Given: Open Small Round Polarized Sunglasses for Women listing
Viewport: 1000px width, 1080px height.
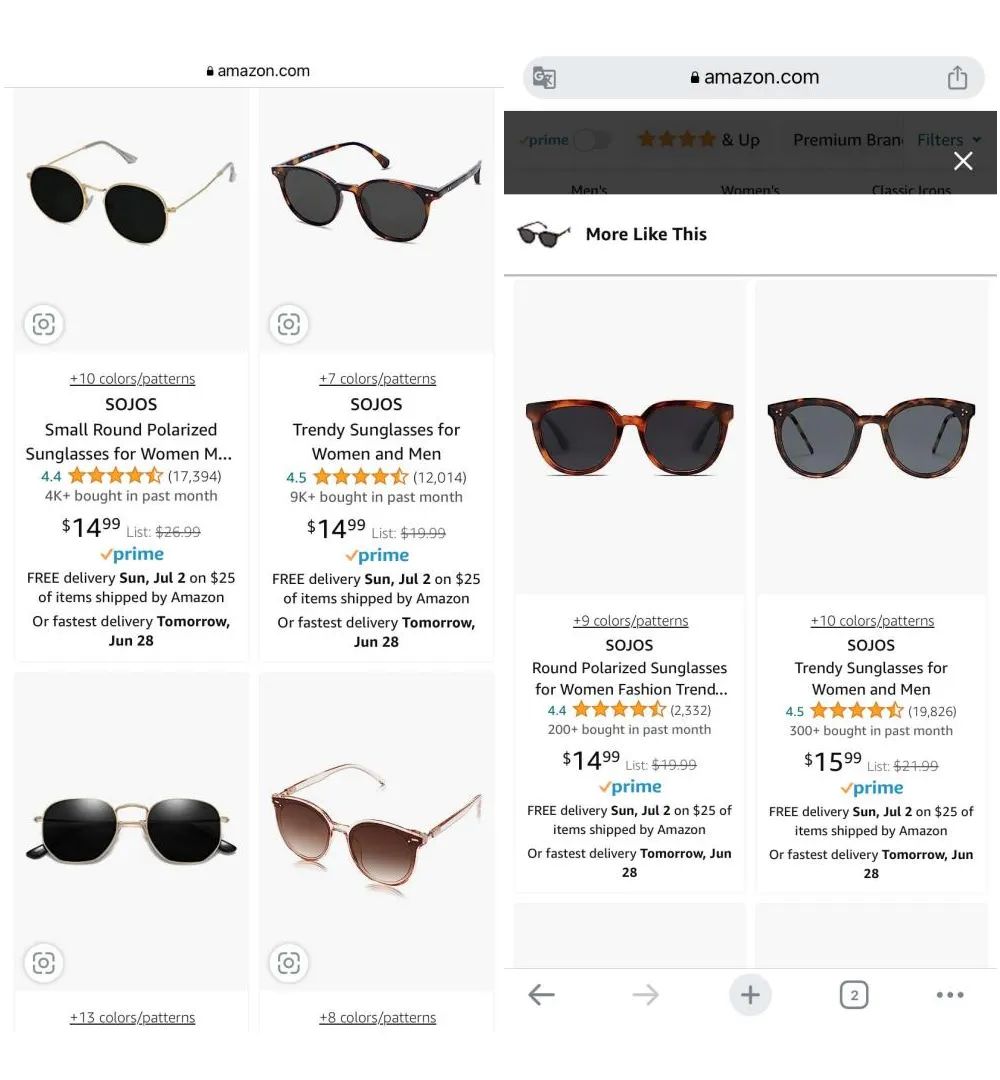Looking at the screenshot, I should click(x=131, y=441).
